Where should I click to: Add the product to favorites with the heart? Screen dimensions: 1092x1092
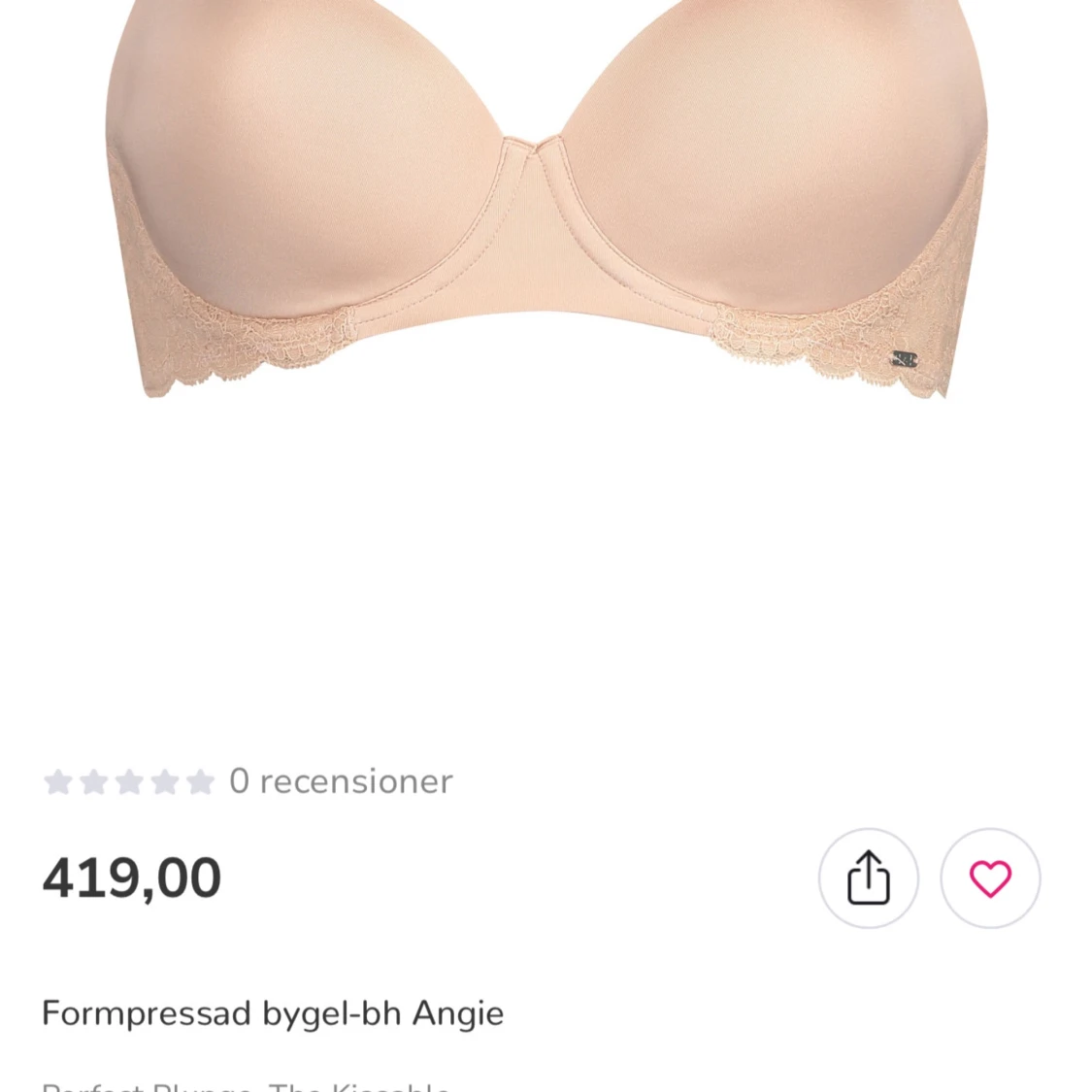pos(990,877)
